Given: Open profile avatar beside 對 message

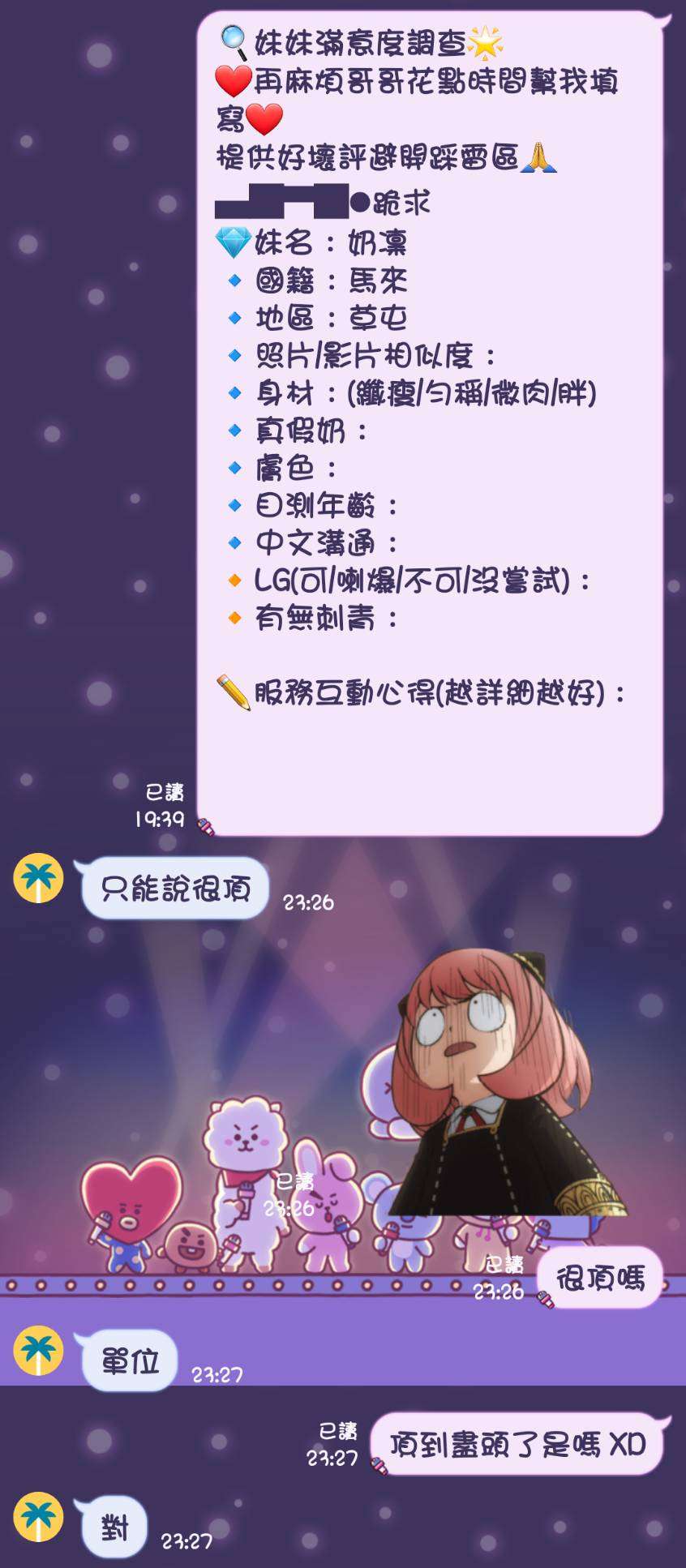Looking at the screenshot, I should [x=38, y=1517].
